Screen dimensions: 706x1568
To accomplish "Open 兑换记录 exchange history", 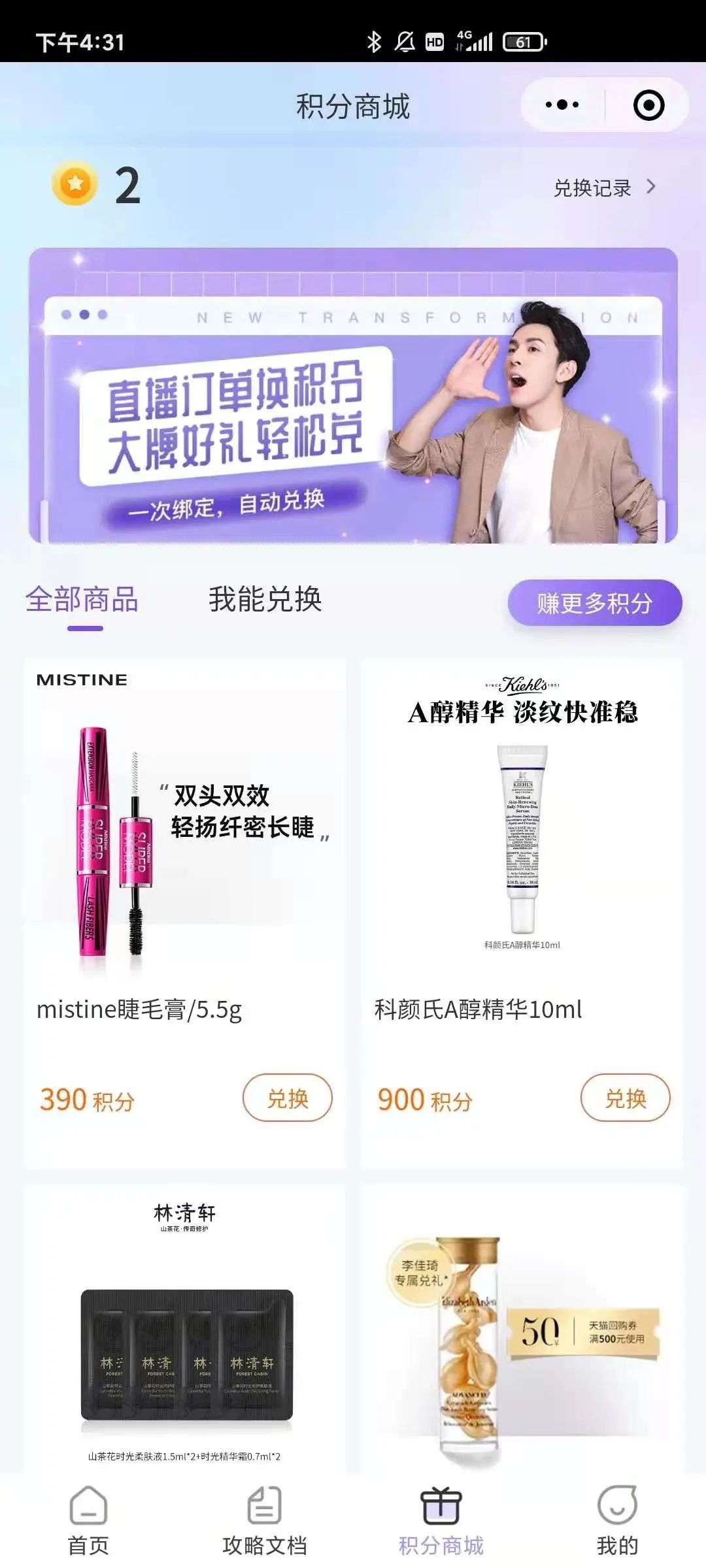I will coord(604,188).
